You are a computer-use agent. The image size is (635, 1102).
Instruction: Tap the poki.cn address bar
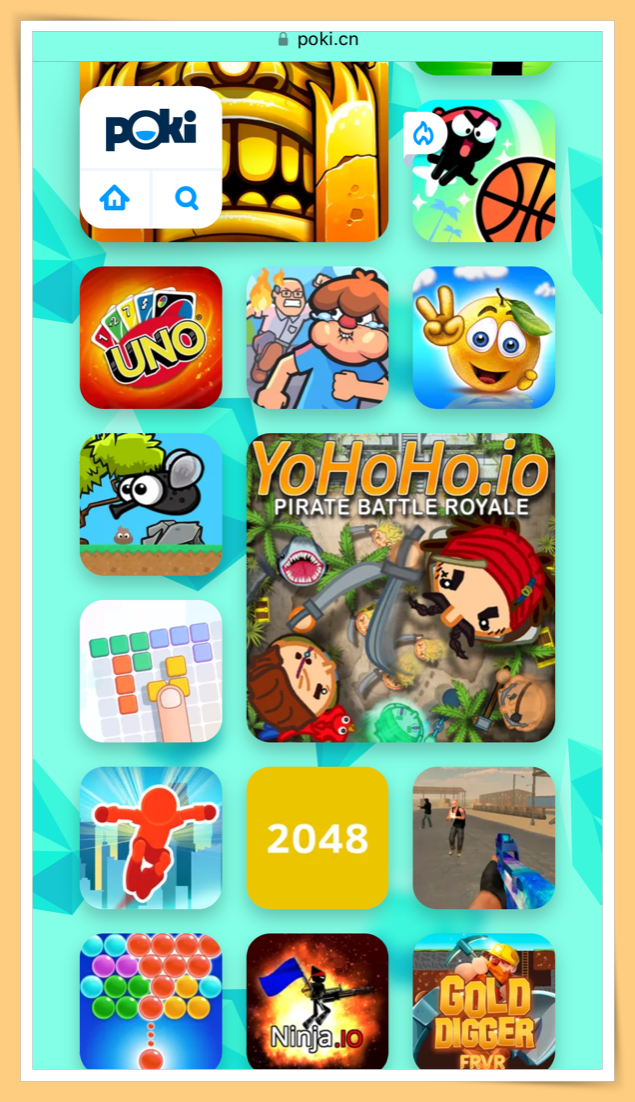(317, 40)
